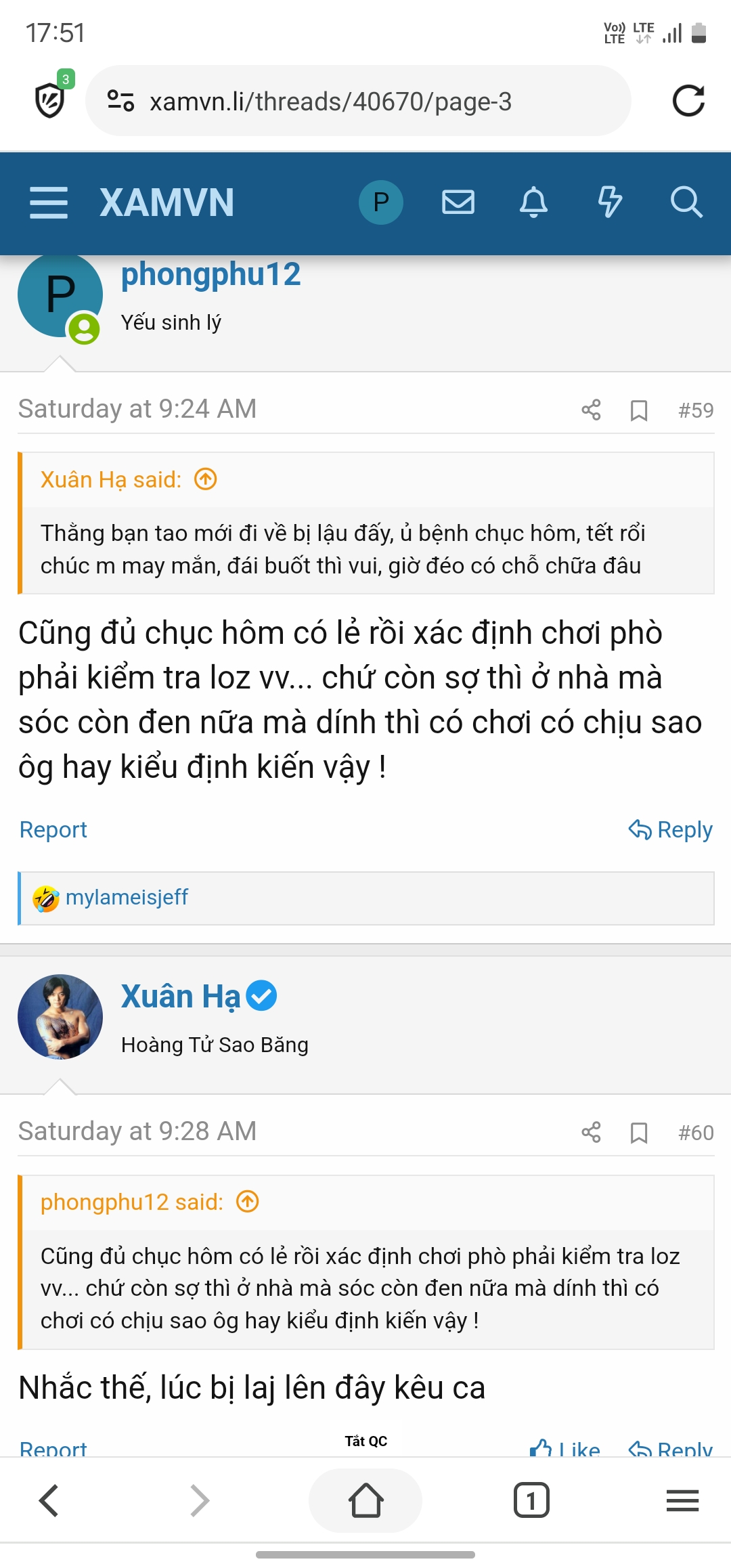Open the XAMVN hamburger menu
The height and width of the screenshot is (1568, 731).
(49, 202)
